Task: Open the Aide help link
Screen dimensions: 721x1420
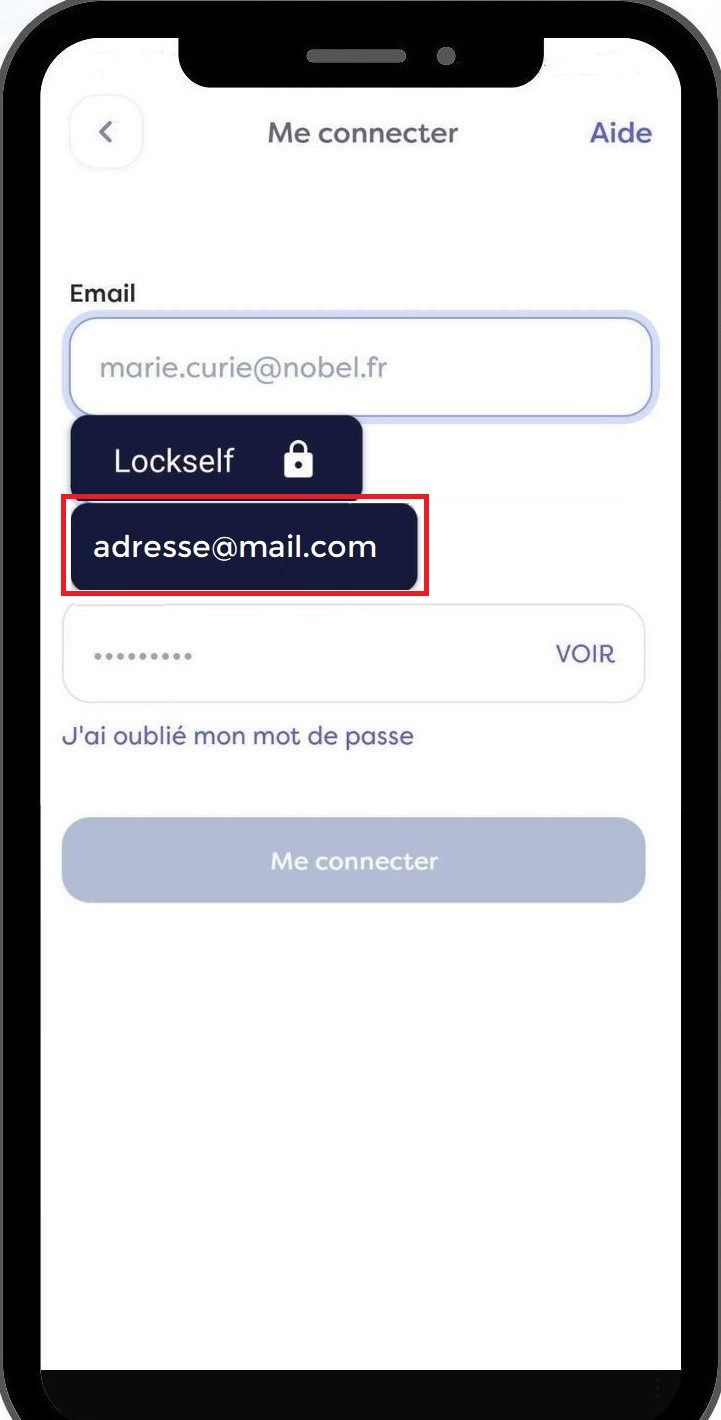Action: (x=620, y=133)
